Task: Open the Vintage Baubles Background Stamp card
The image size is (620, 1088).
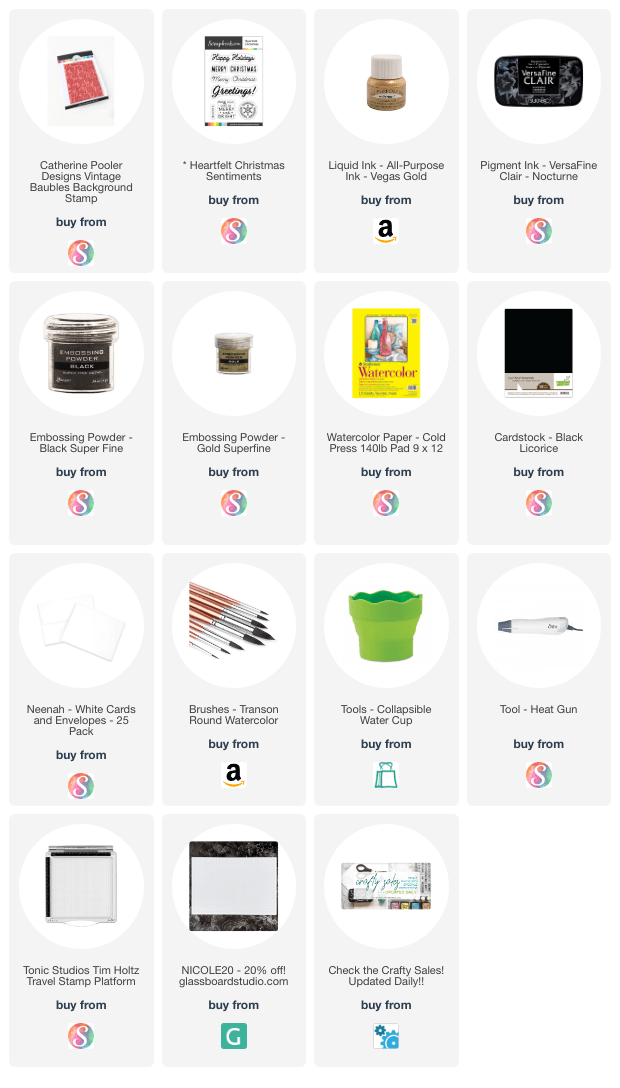Action: [x=81, y=140]
